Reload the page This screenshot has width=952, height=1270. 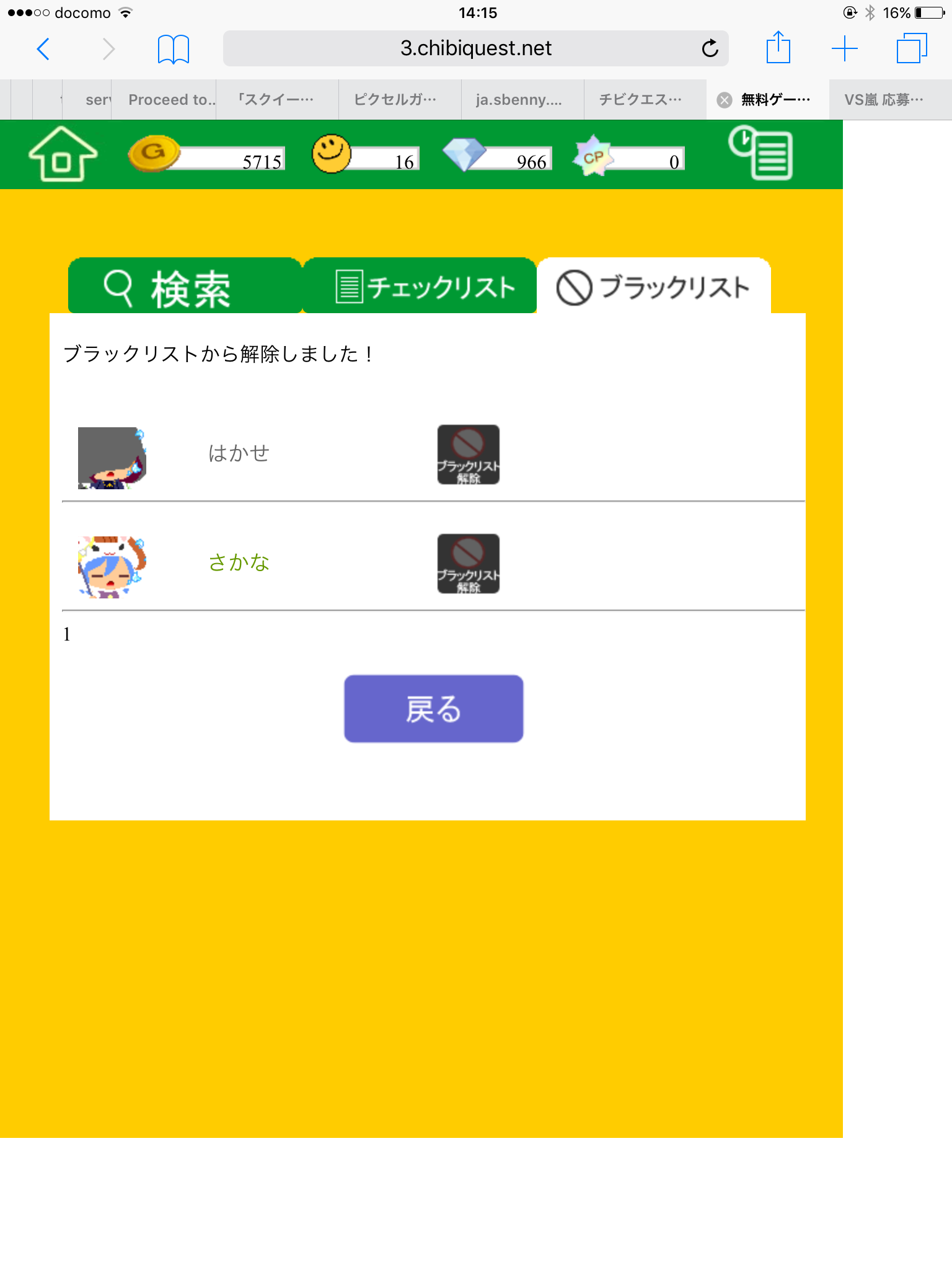point(710,48)
